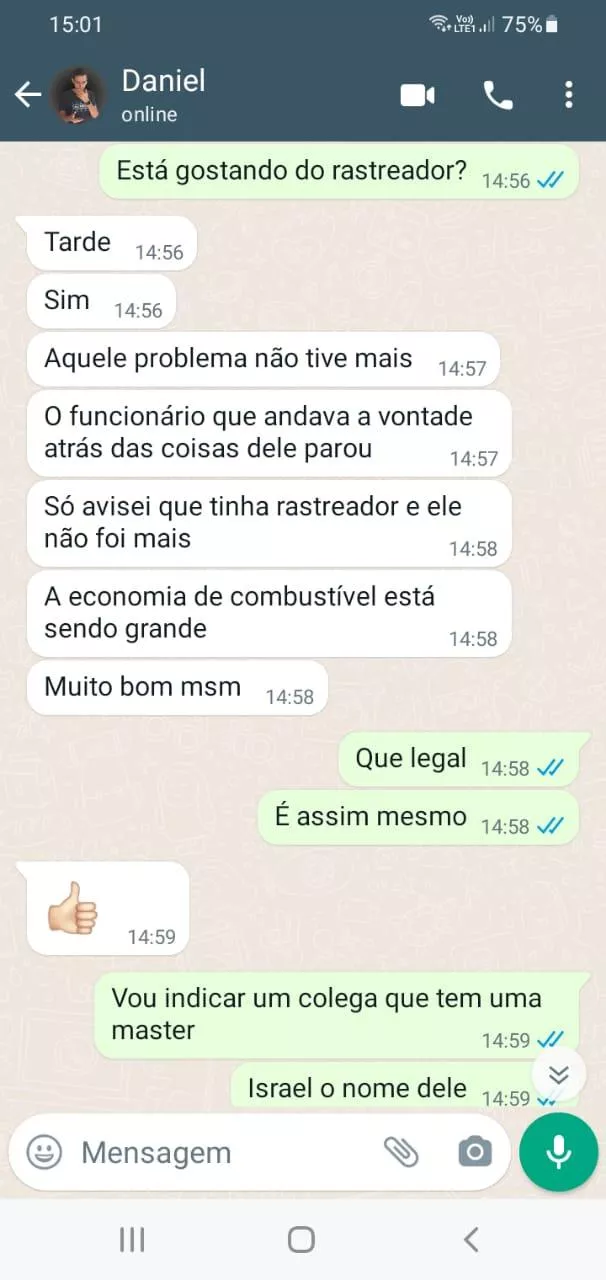
Task: Tap the system home button
Action: point(301,1240)
